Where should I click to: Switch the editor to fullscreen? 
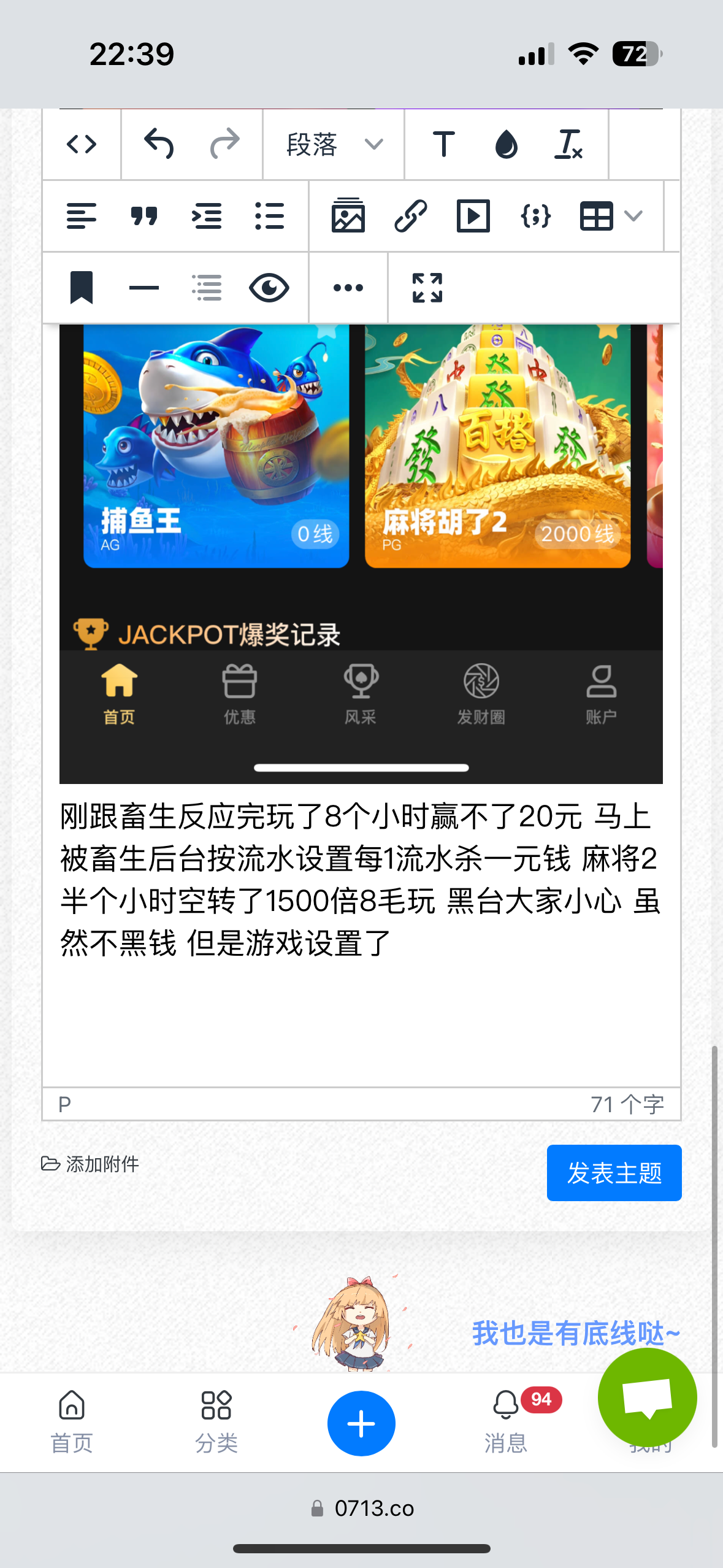tap(427, 288)
